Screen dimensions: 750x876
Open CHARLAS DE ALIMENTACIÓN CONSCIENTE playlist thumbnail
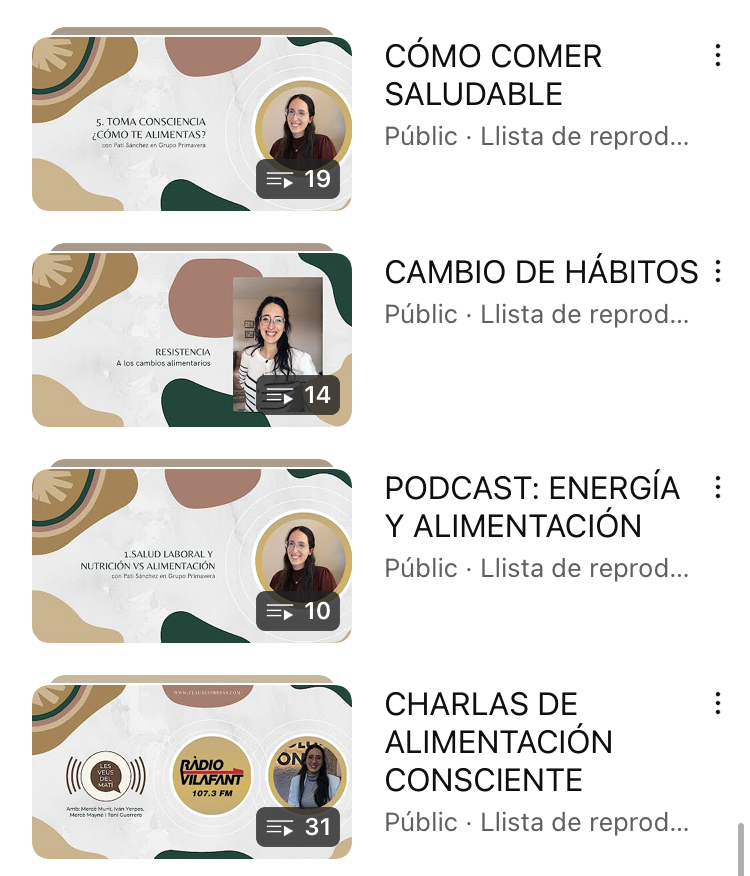coord(192,771)
